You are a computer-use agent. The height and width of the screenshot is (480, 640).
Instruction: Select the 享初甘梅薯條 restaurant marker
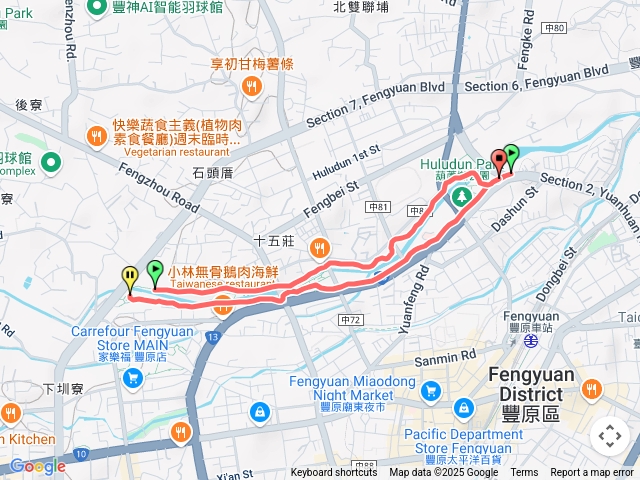pos(251,86)
